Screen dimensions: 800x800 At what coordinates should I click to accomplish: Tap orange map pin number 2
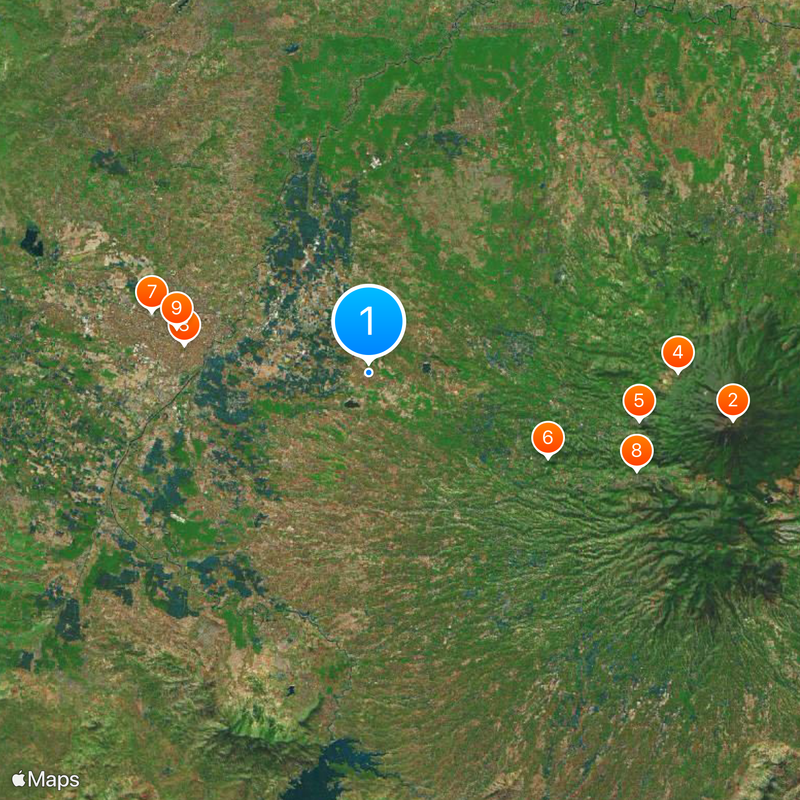coord(732,401)
